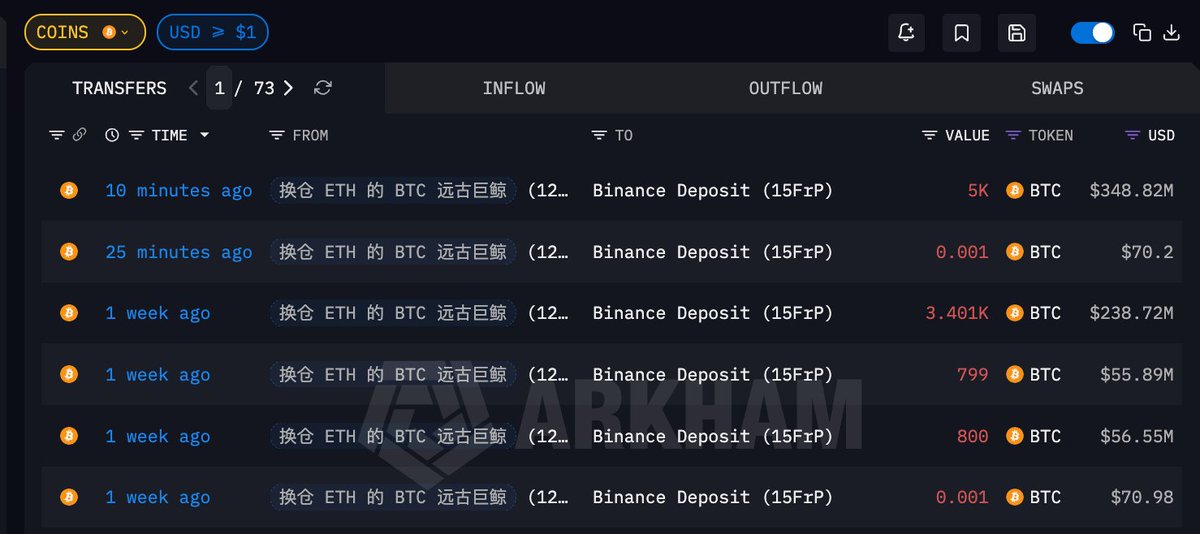Download the transfers data
Viewport: 1200px width, 534px height.
(x=1172, y=33)
